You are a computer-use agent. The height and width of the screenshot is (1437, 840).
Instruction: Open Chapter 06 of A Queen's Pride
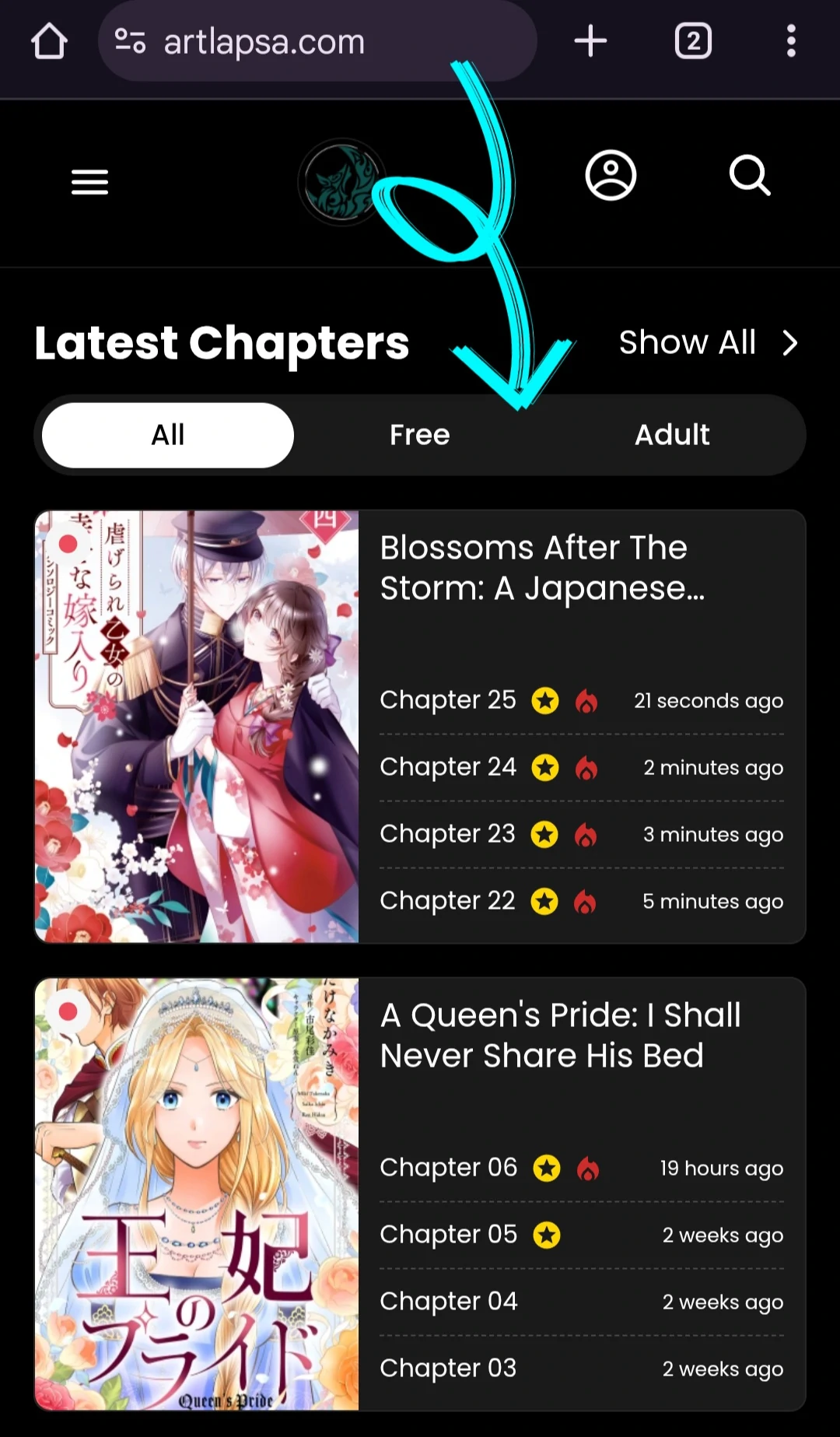pyautogui.click(x=449, y=1168)
